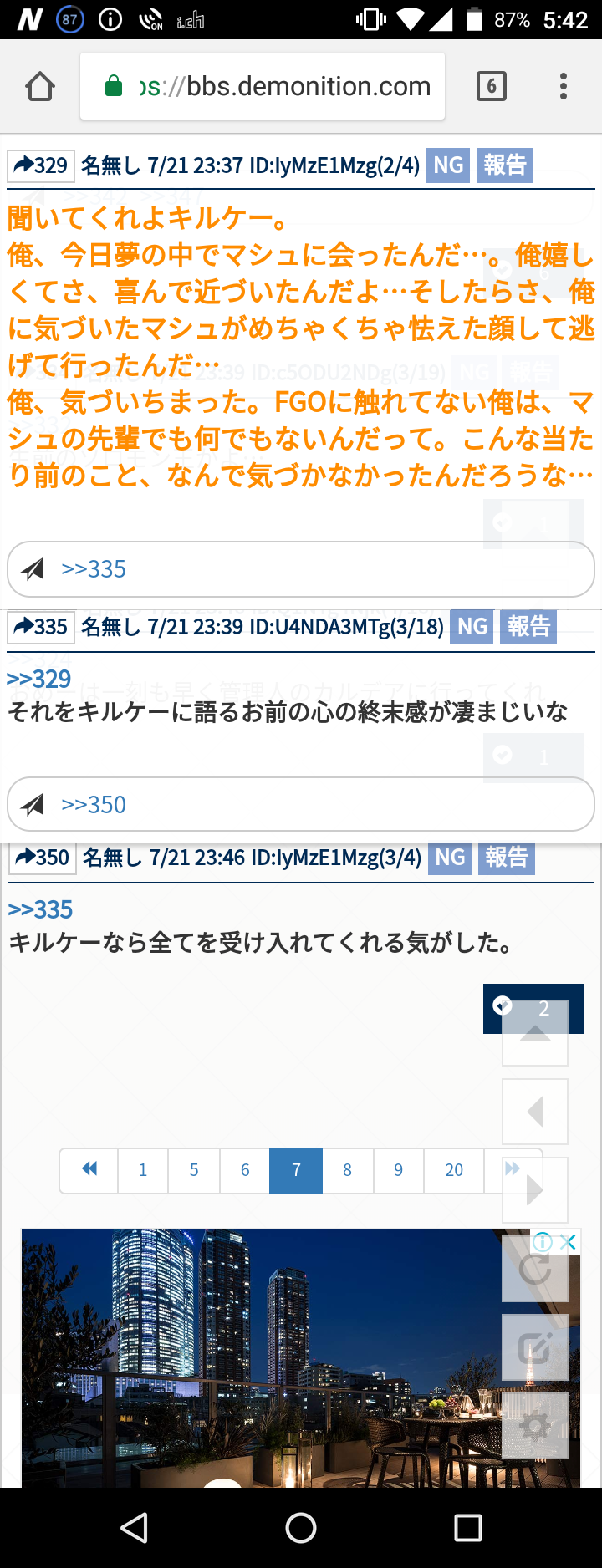Report post 335
This screenshot has width=602, height=1568.
pos(528,627)
